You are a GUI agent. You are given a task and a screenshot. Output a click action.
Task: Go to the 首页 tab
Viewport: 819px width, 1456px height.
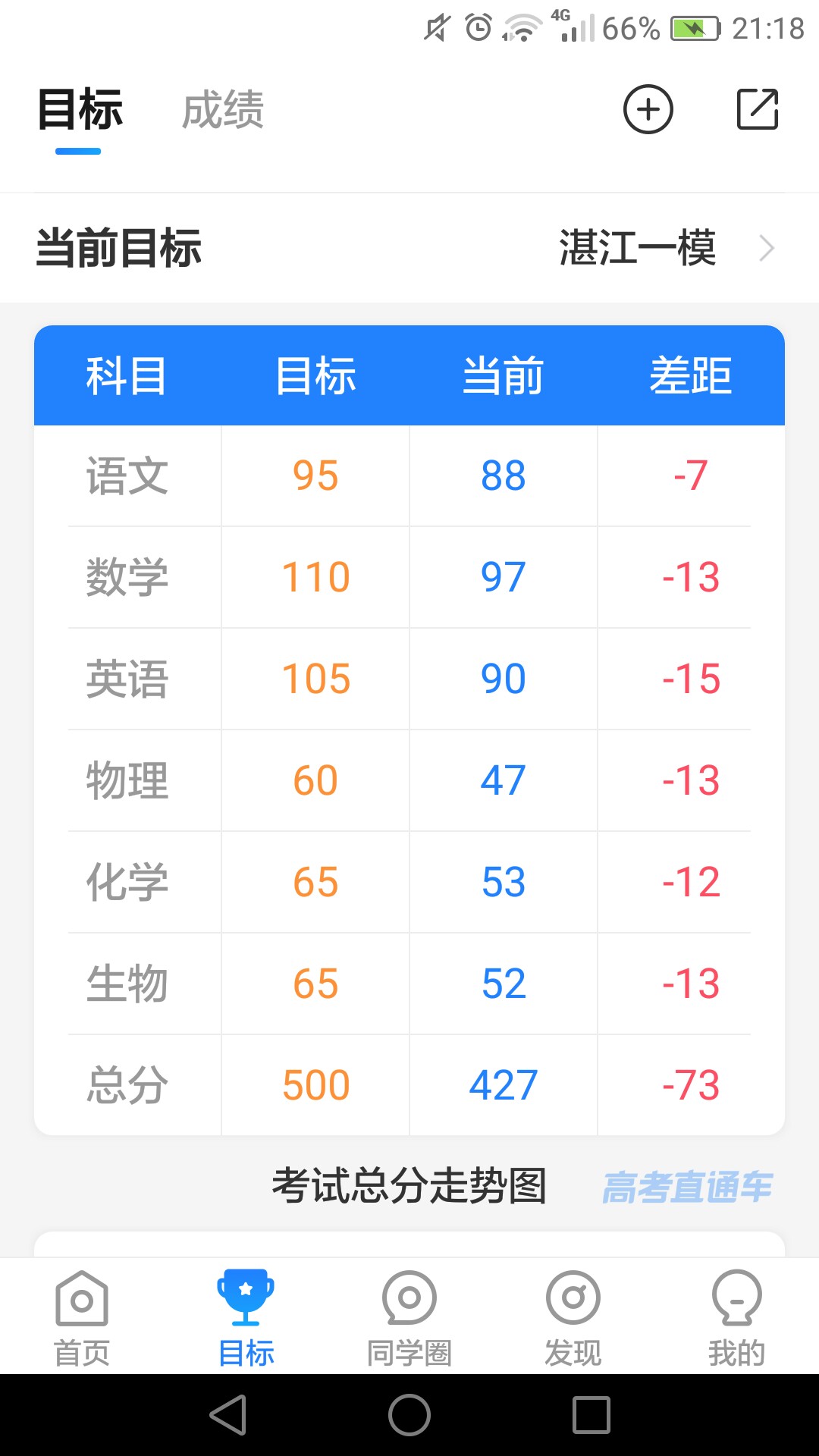[x=82, y=1318]
